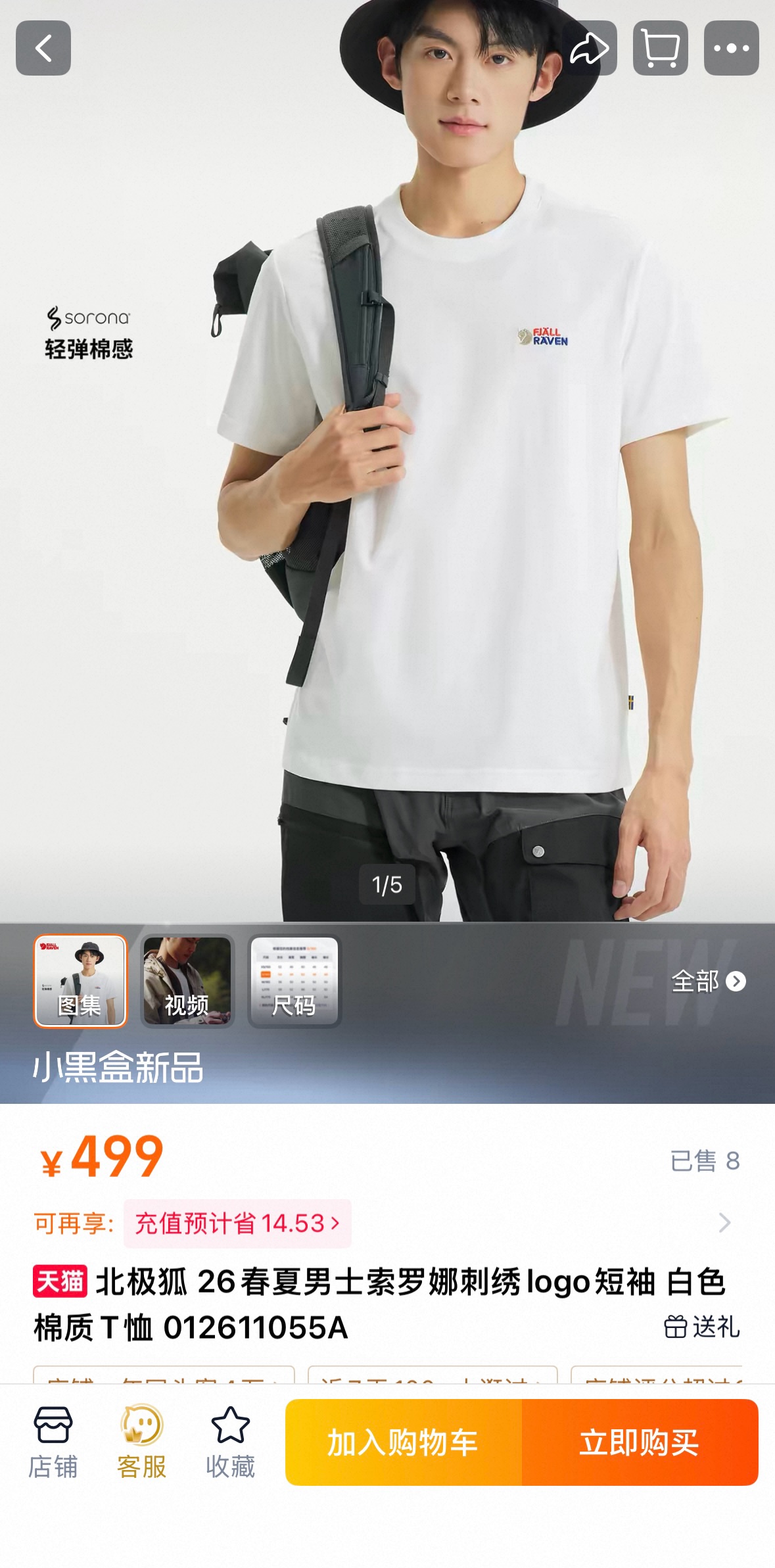
Task: Tap 送礼 to send as gift
Action: [701, 1327]
